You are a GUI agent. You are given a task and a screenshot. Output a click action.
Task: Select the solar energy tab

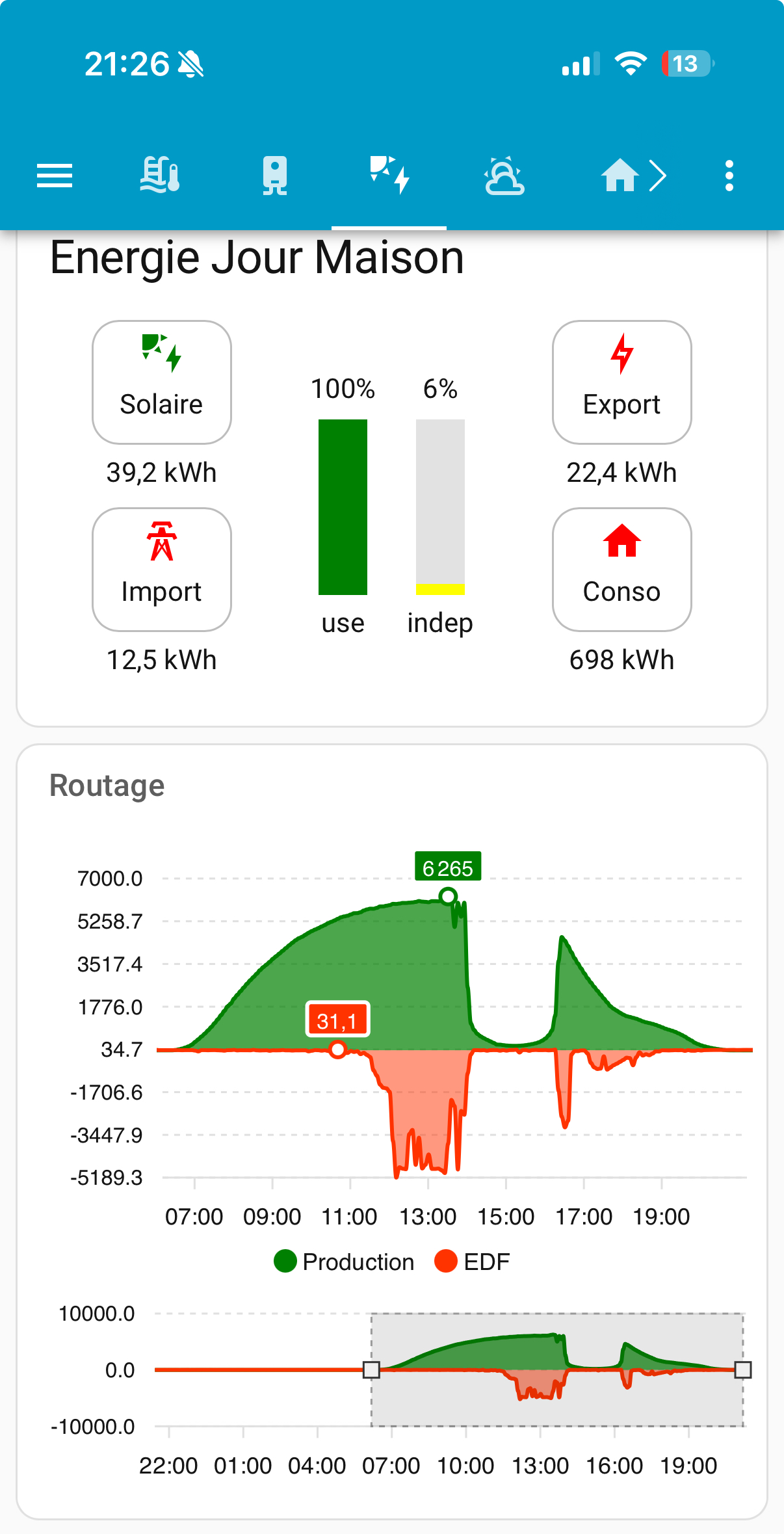pos(389,176)
